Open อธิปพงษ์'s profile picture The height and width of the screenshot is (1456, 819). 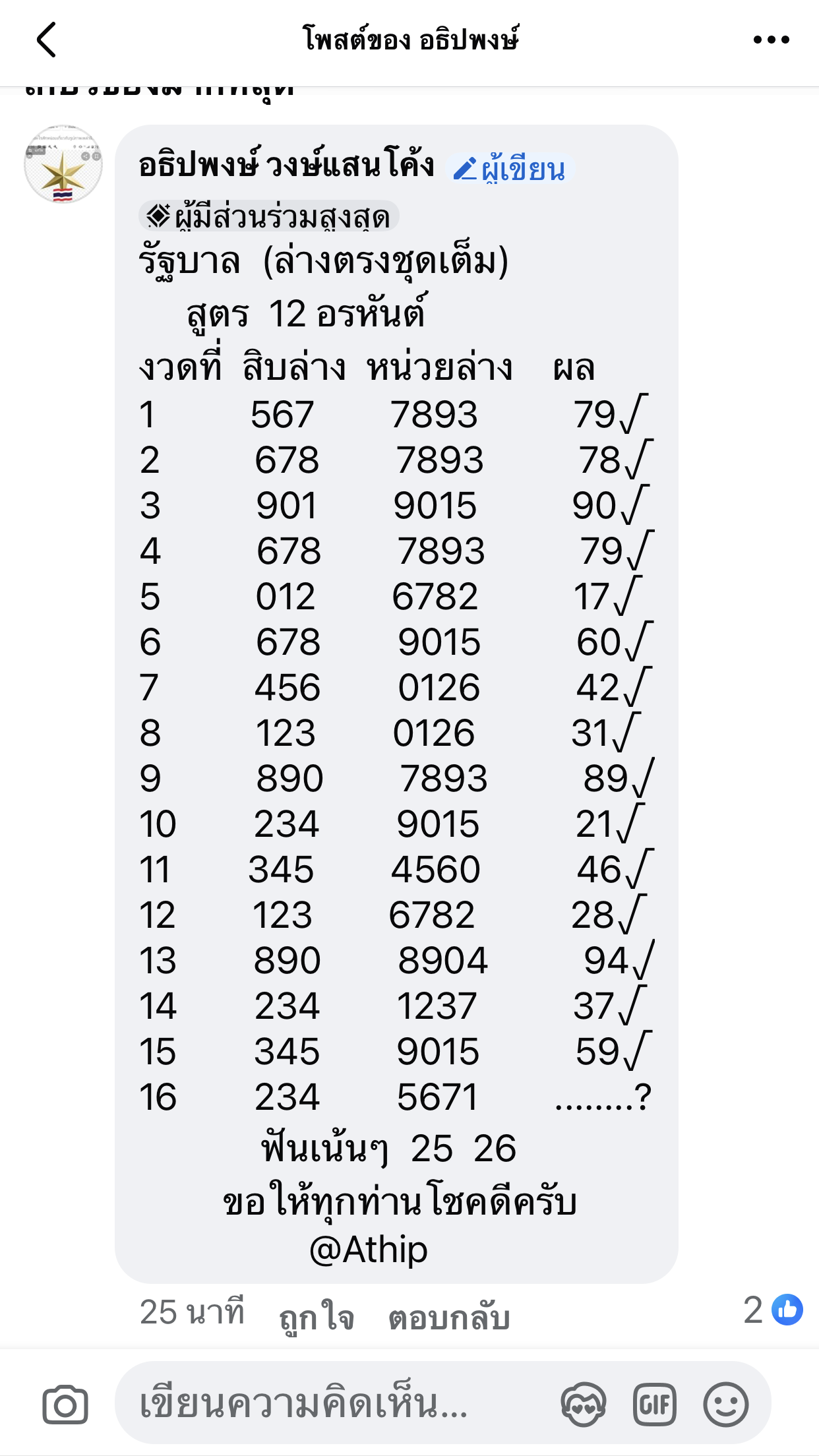(63, 164)
